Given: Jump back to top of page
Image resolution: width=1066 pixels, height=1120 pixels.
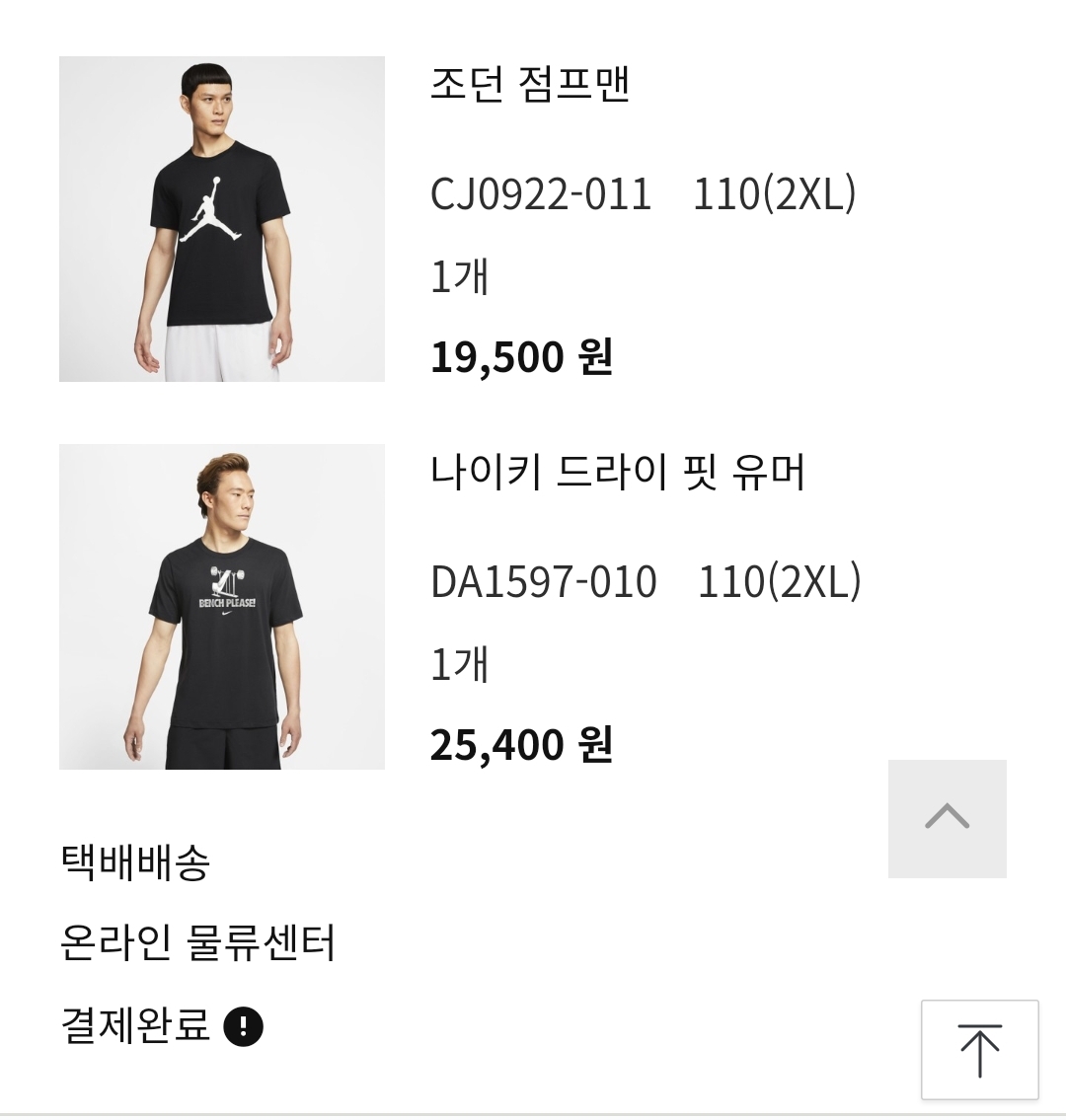Looking at the screenshot, I should click(x=979, y=1050).
